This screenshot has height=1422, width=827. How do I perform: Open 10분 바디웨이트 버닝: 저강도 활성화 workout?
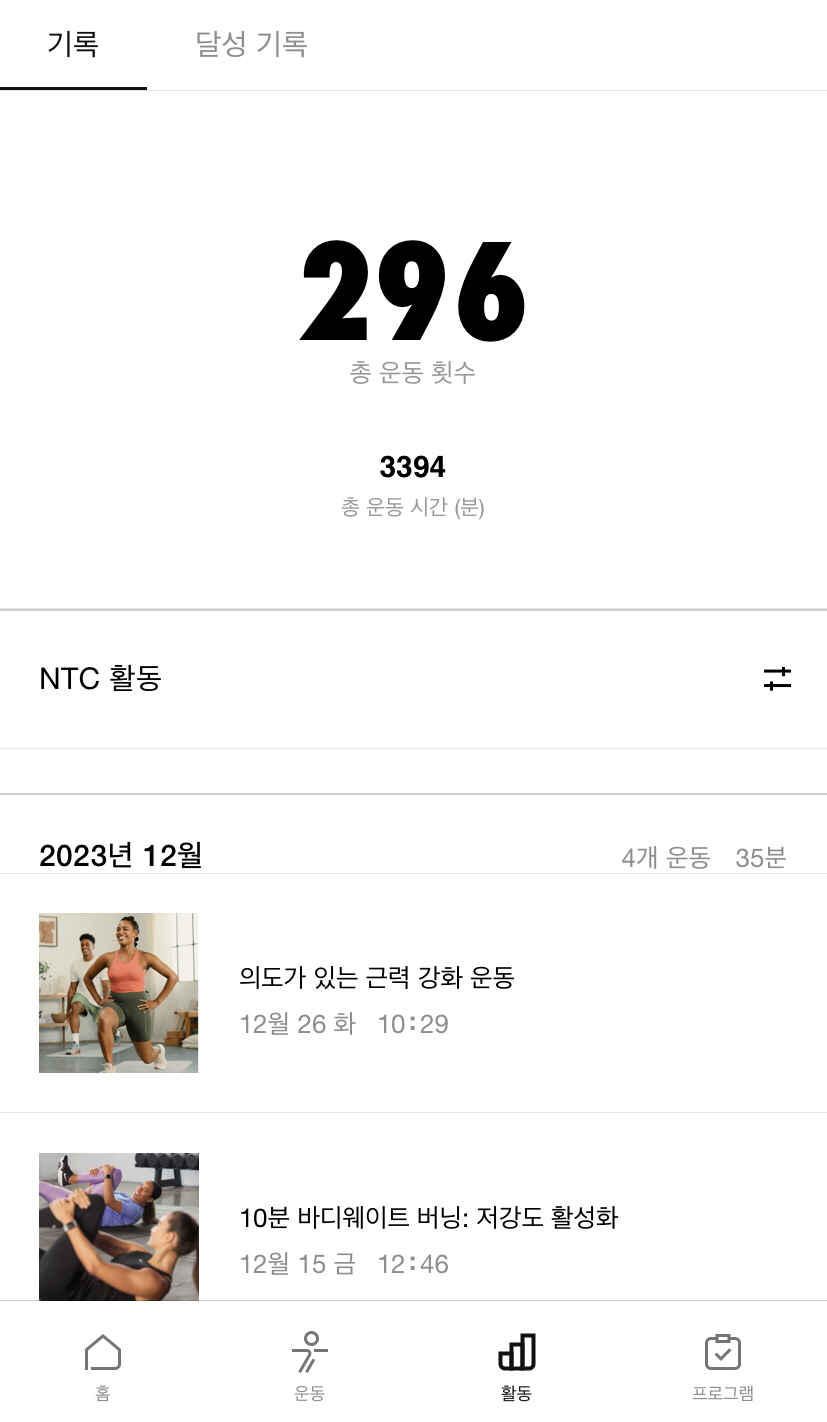(428, 1218)
